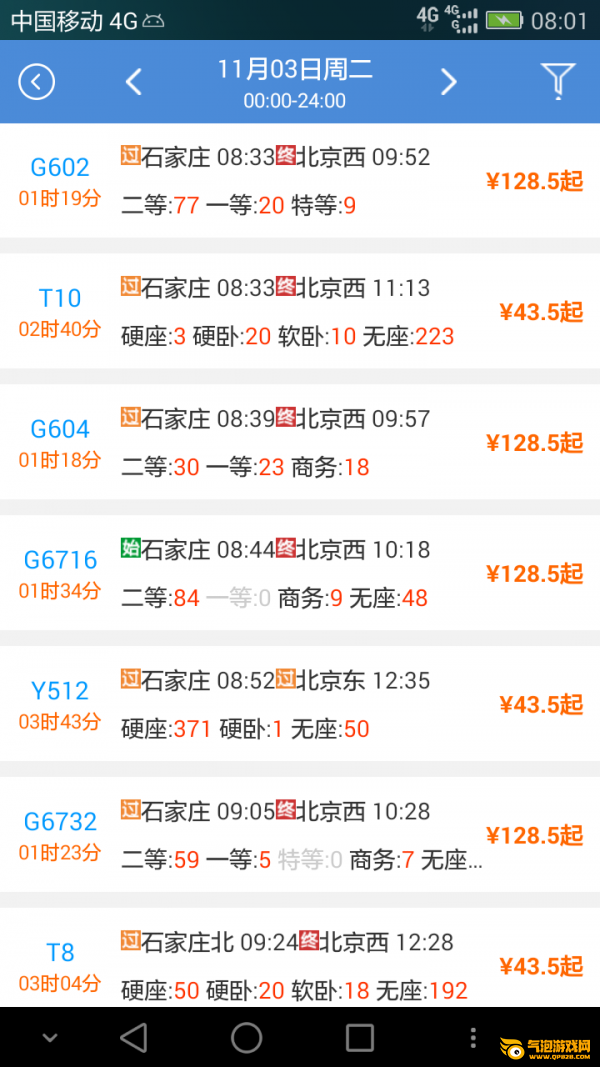This screenshot has height=1067, width=600.
Task: Open the recent apps button
Action: 360,1038
